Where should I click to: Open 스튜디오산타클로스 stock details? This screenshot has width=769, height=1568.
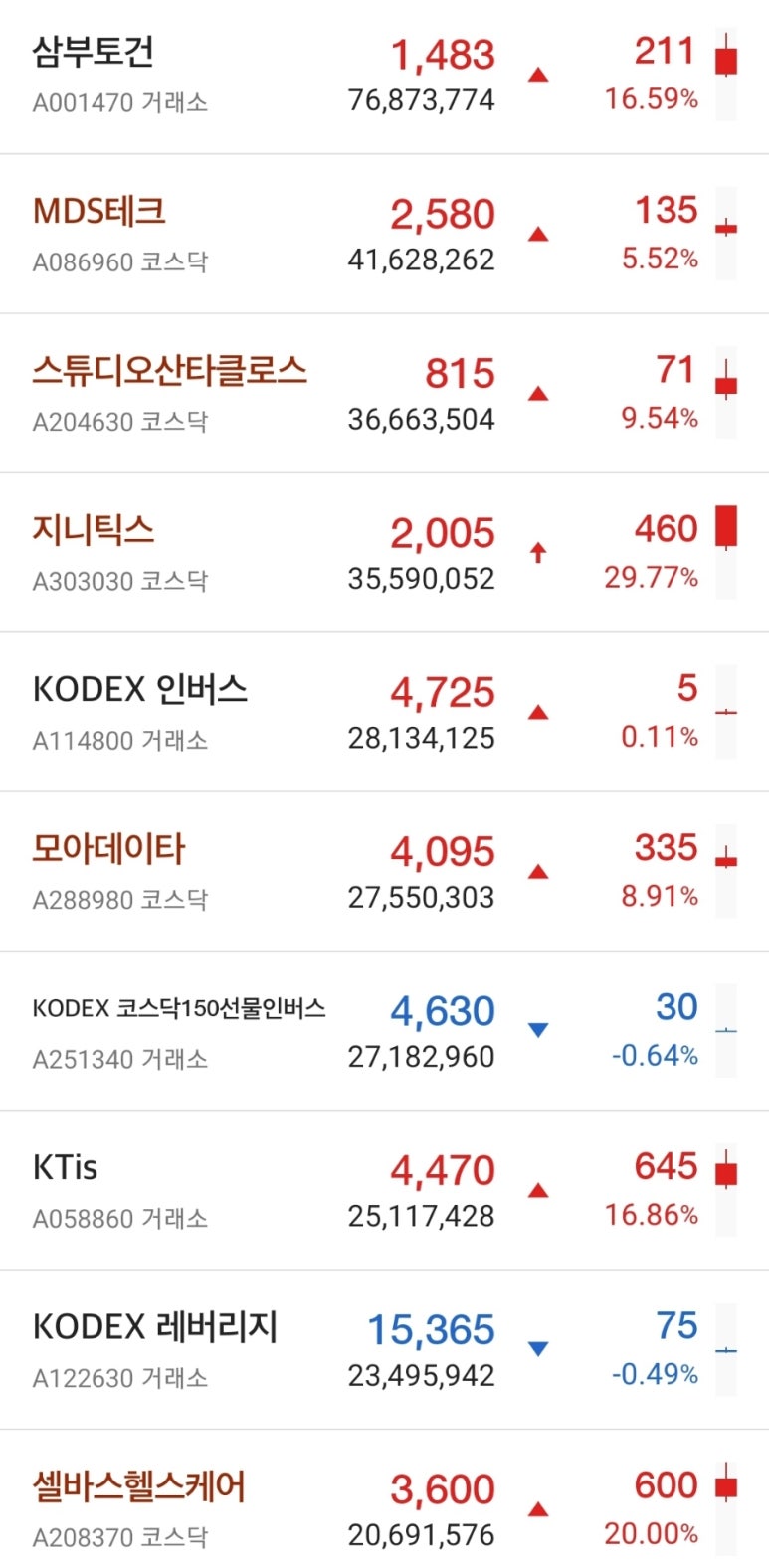(170, 372)
